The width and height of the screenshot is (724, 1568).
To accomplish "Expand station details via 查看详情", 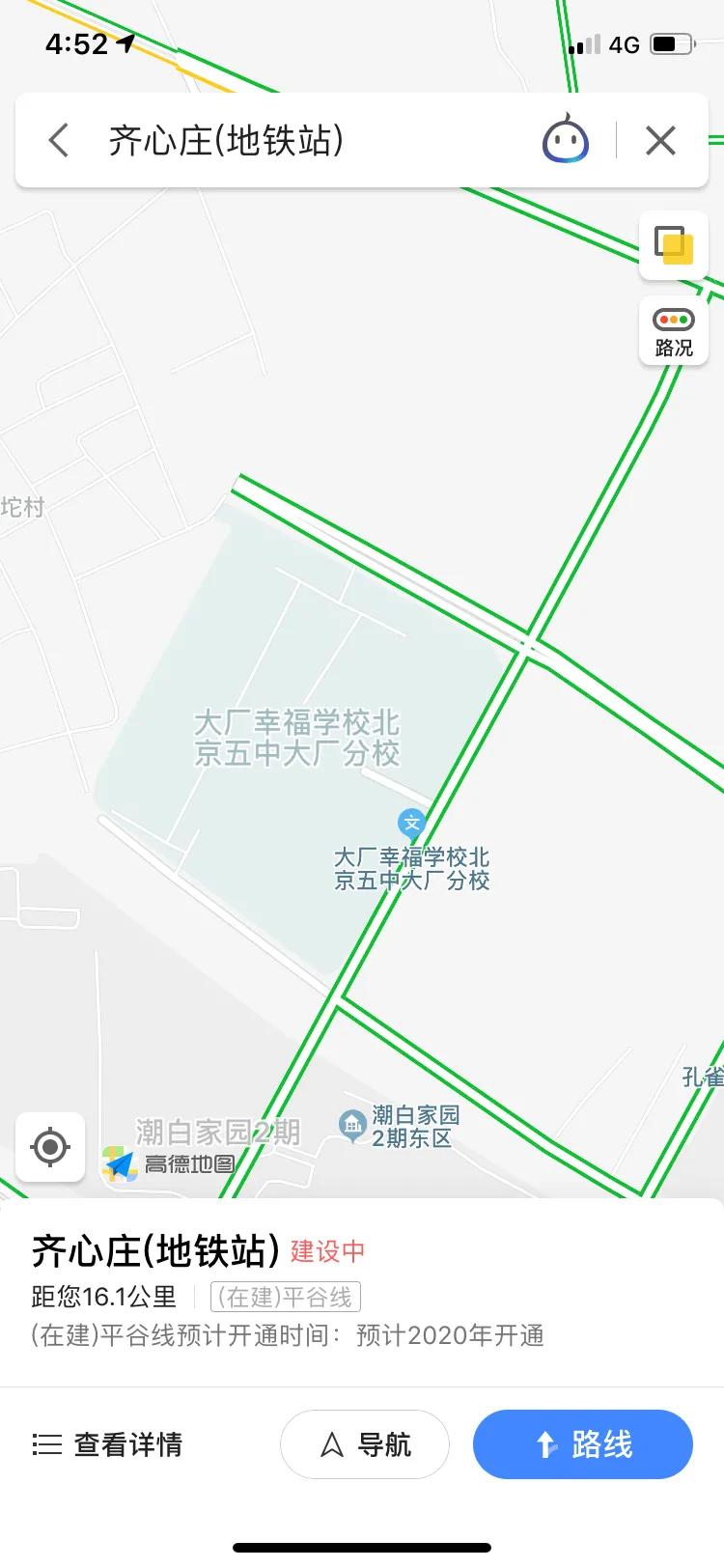I will 128,1444.
